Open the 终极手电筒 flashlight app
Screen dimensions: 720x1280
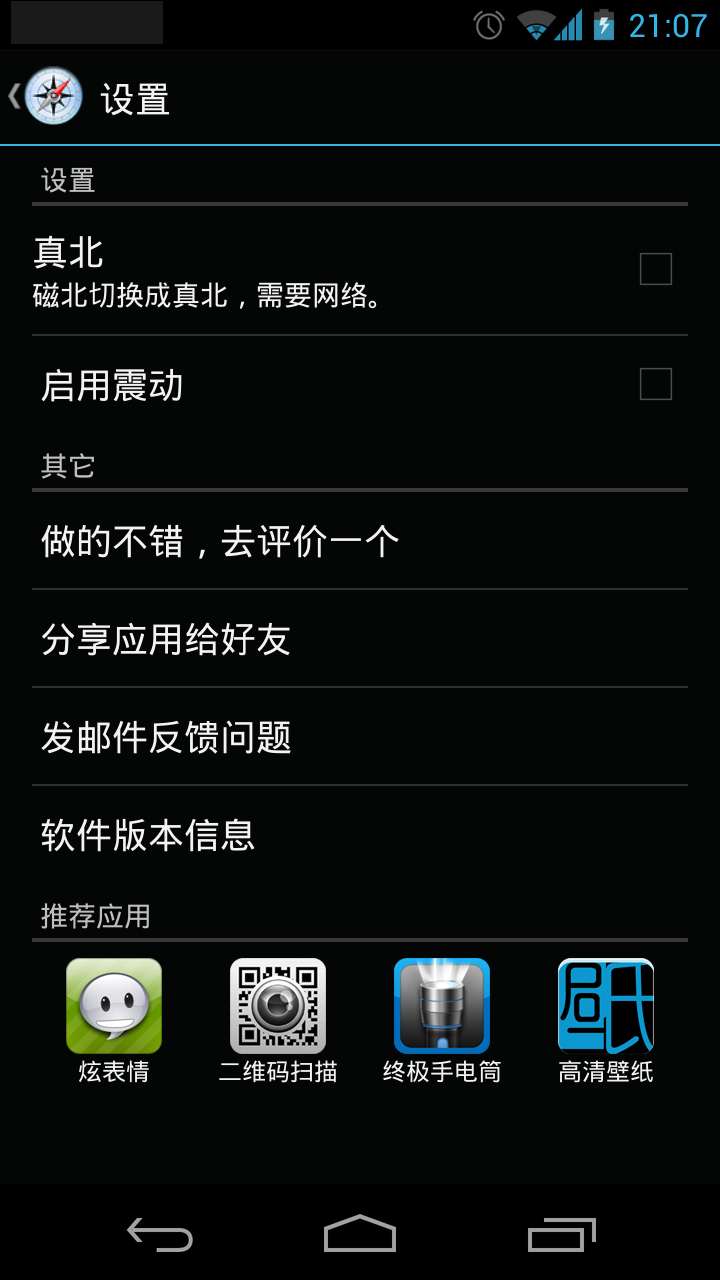(x=442, y=1006)
